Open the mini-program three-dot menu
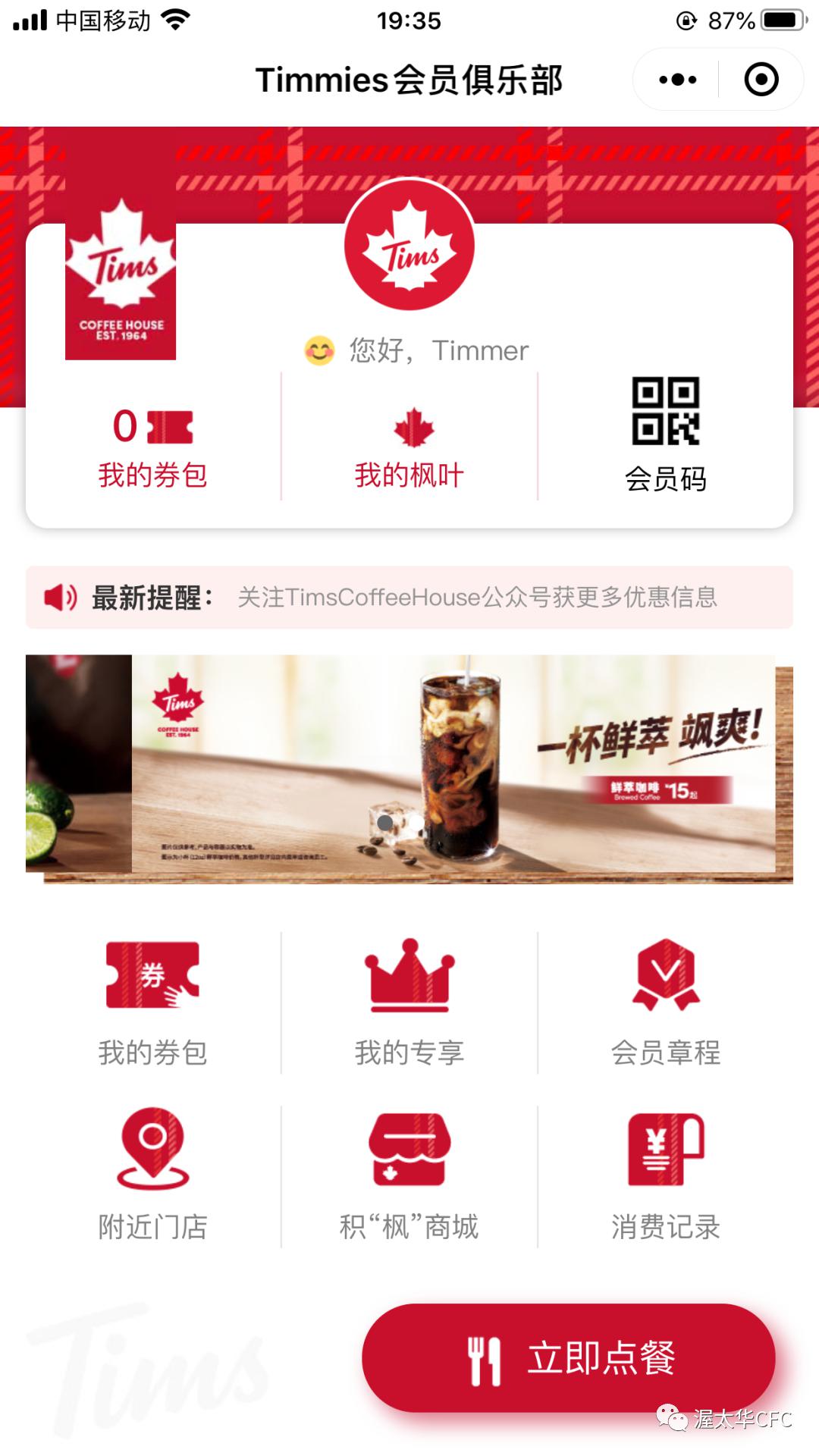The image size is (819, 1456). [x=677, y=79]
